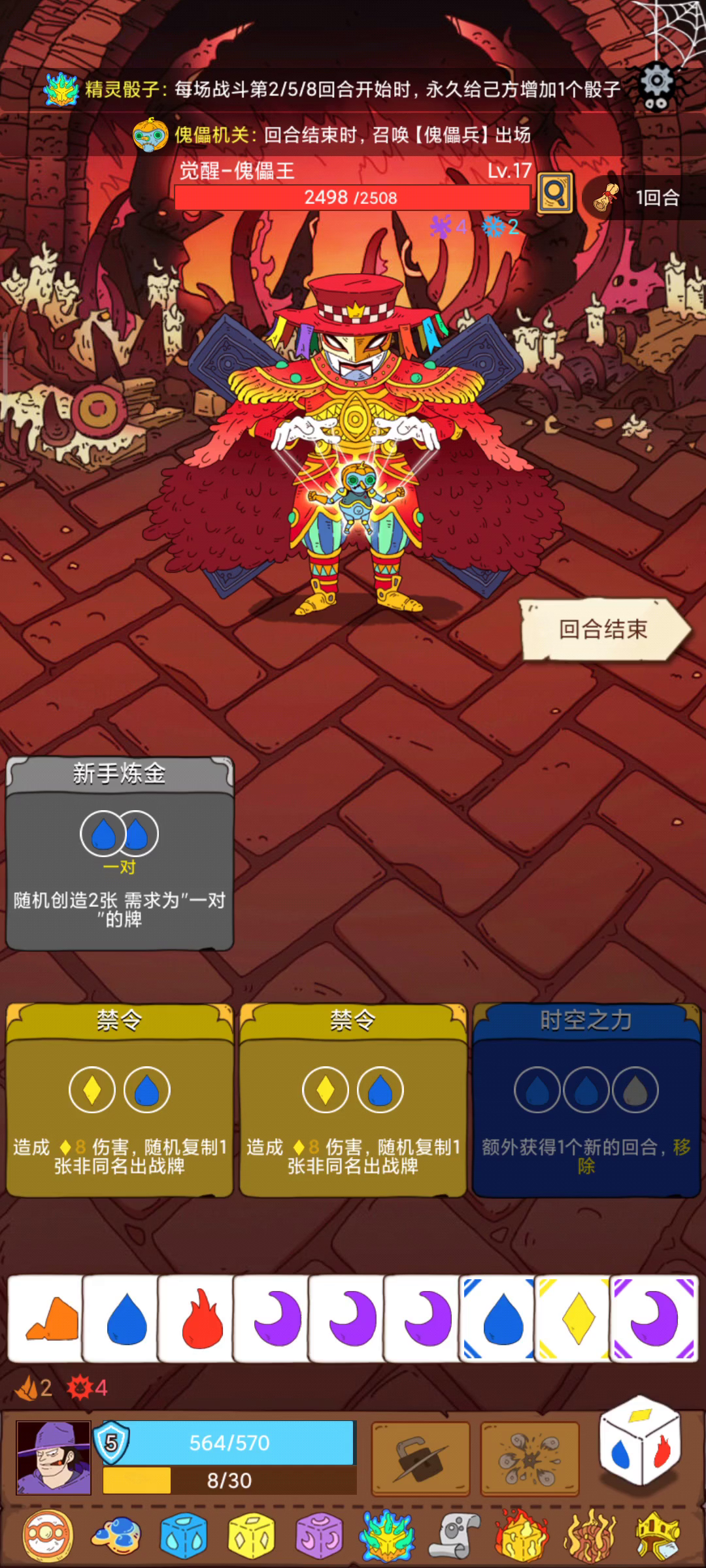Tap the padlock skill button
706x1568 pixels.
[421, 1458]
